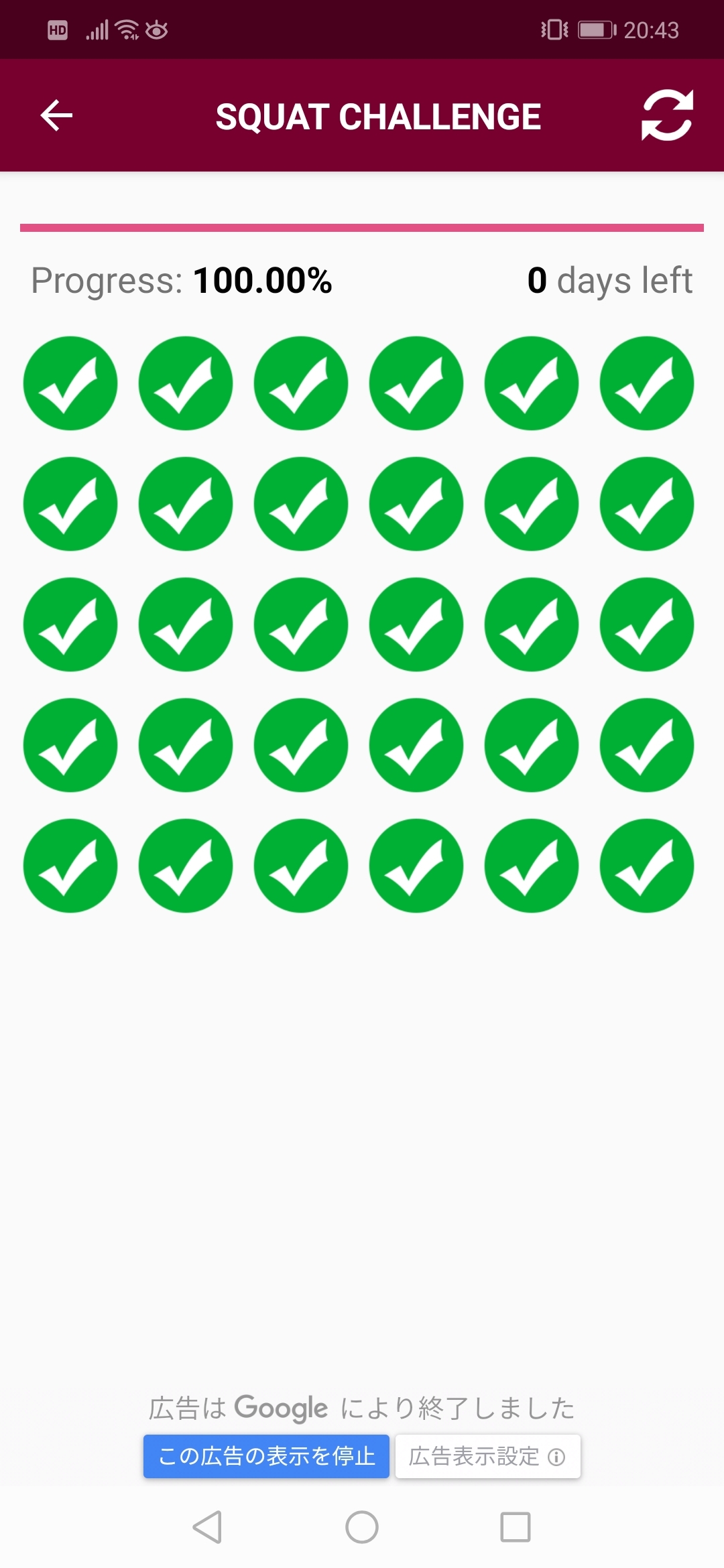The width and height of the screenshot is (724, 1568).
Task: Tap この広告の表示を停止 button
Action: pos(266,1456)
